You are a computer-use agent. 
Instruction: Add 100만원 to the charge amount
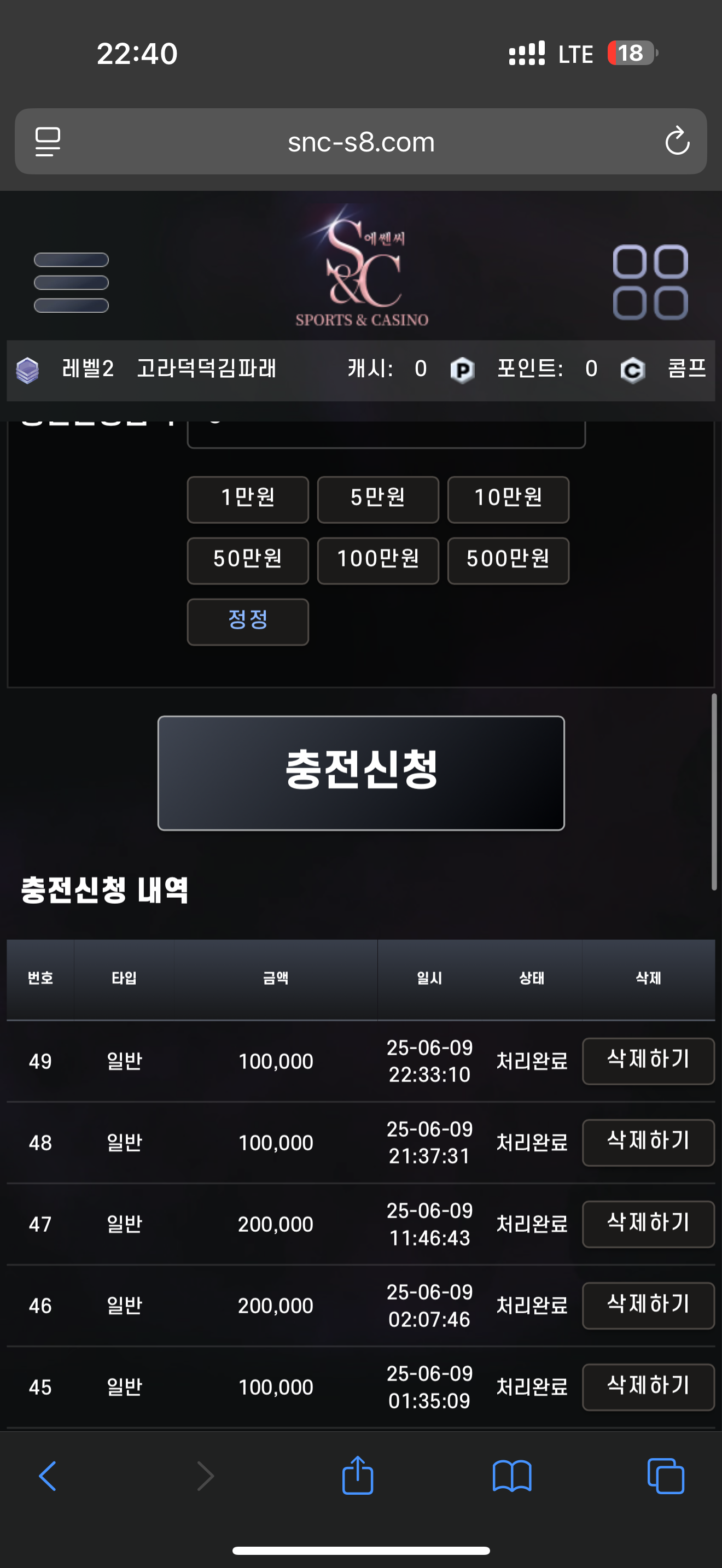(378, 560)
